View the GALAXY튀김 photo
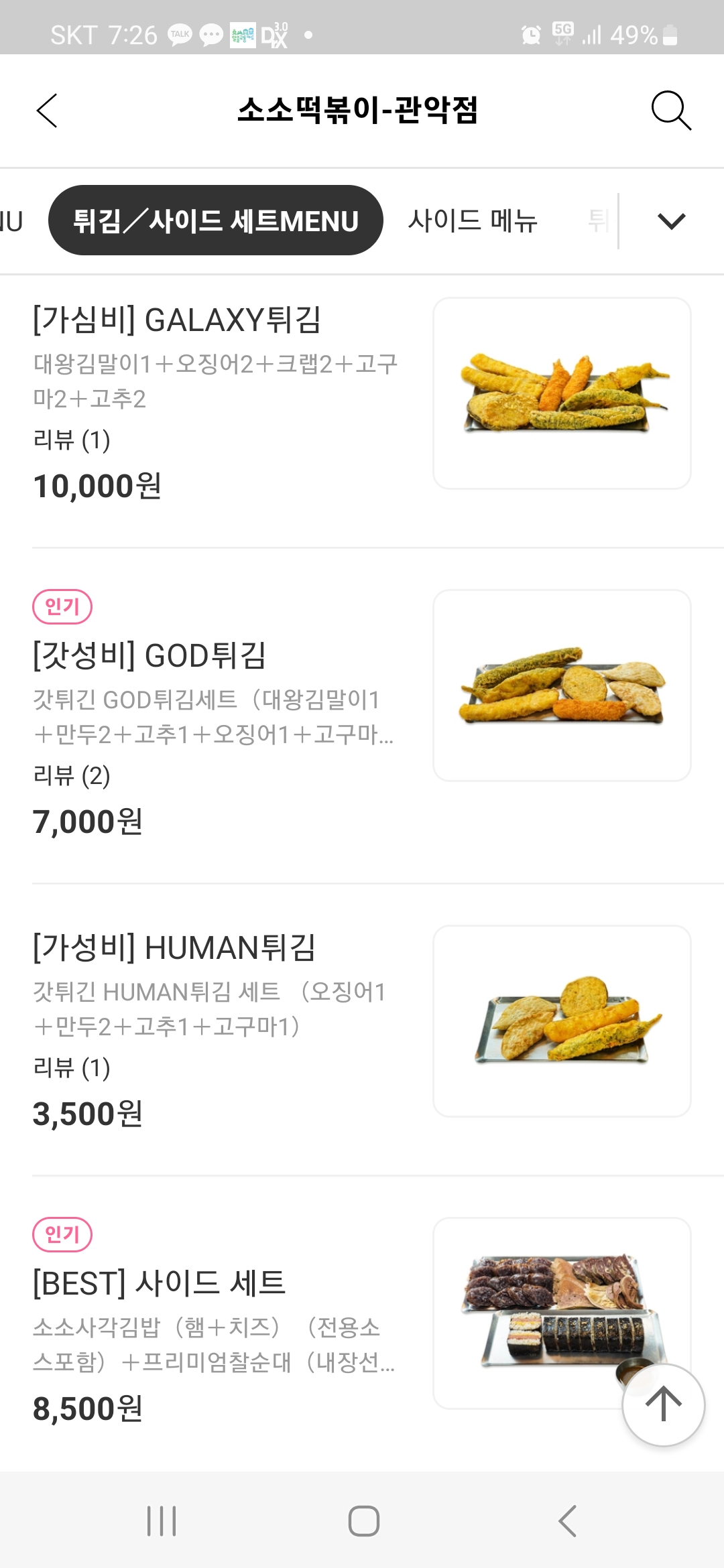 click(x=562, y=393)
